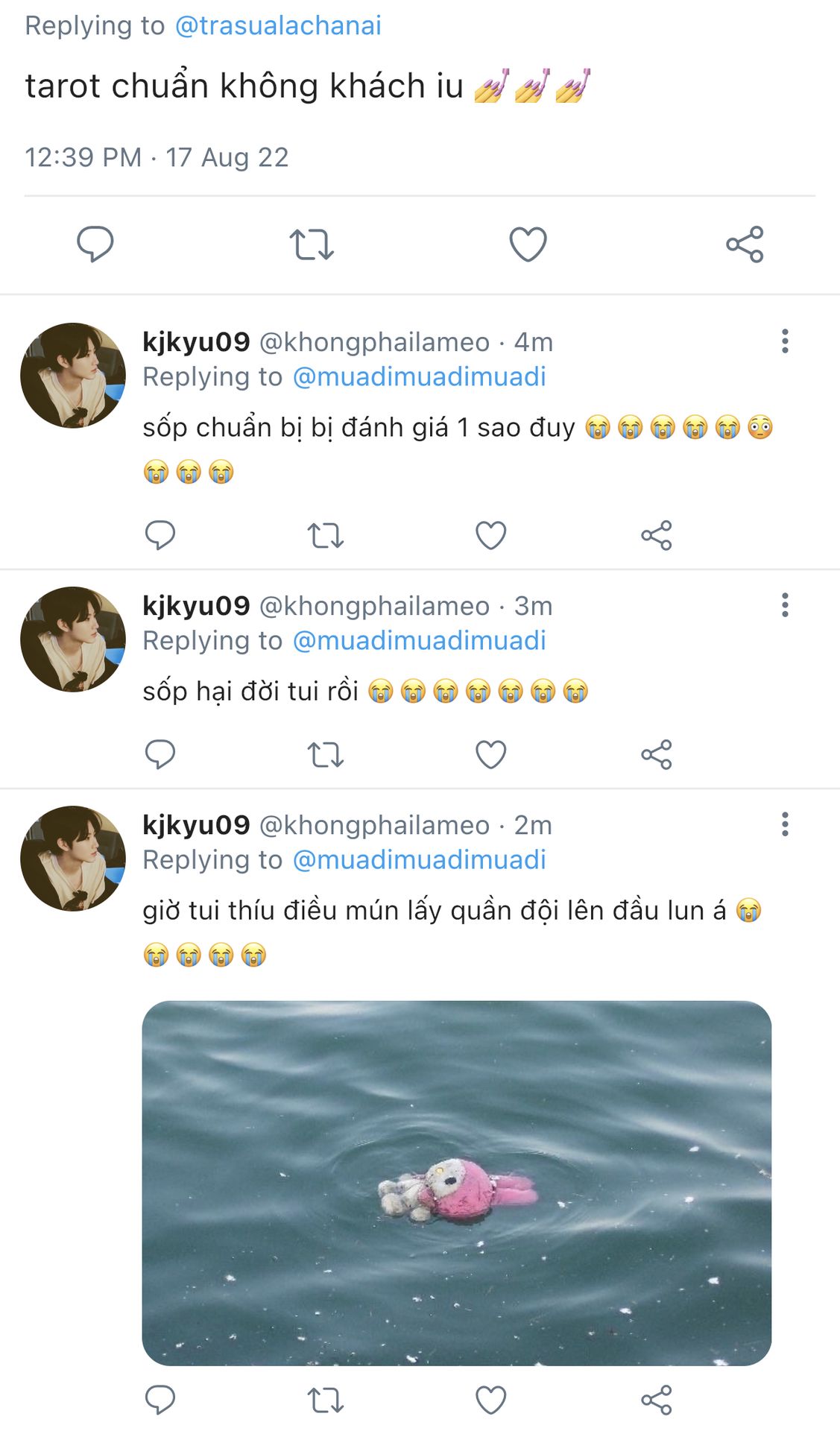The image size is (840, 1431).
Task: Open the floating plush toy photo
Action: (x=456, y=1183)
